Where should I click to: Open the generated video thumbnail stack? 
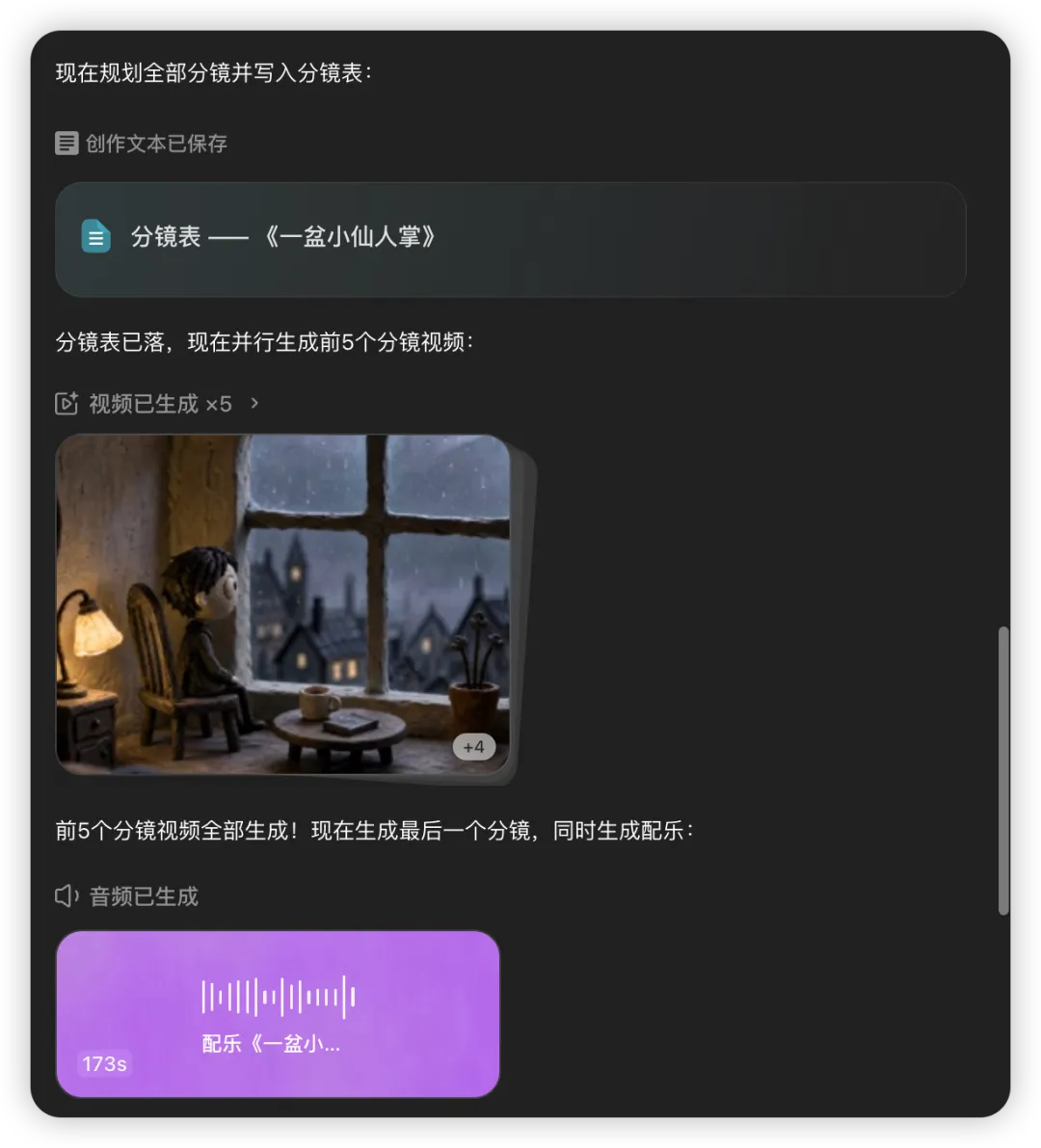pos(283,604)
